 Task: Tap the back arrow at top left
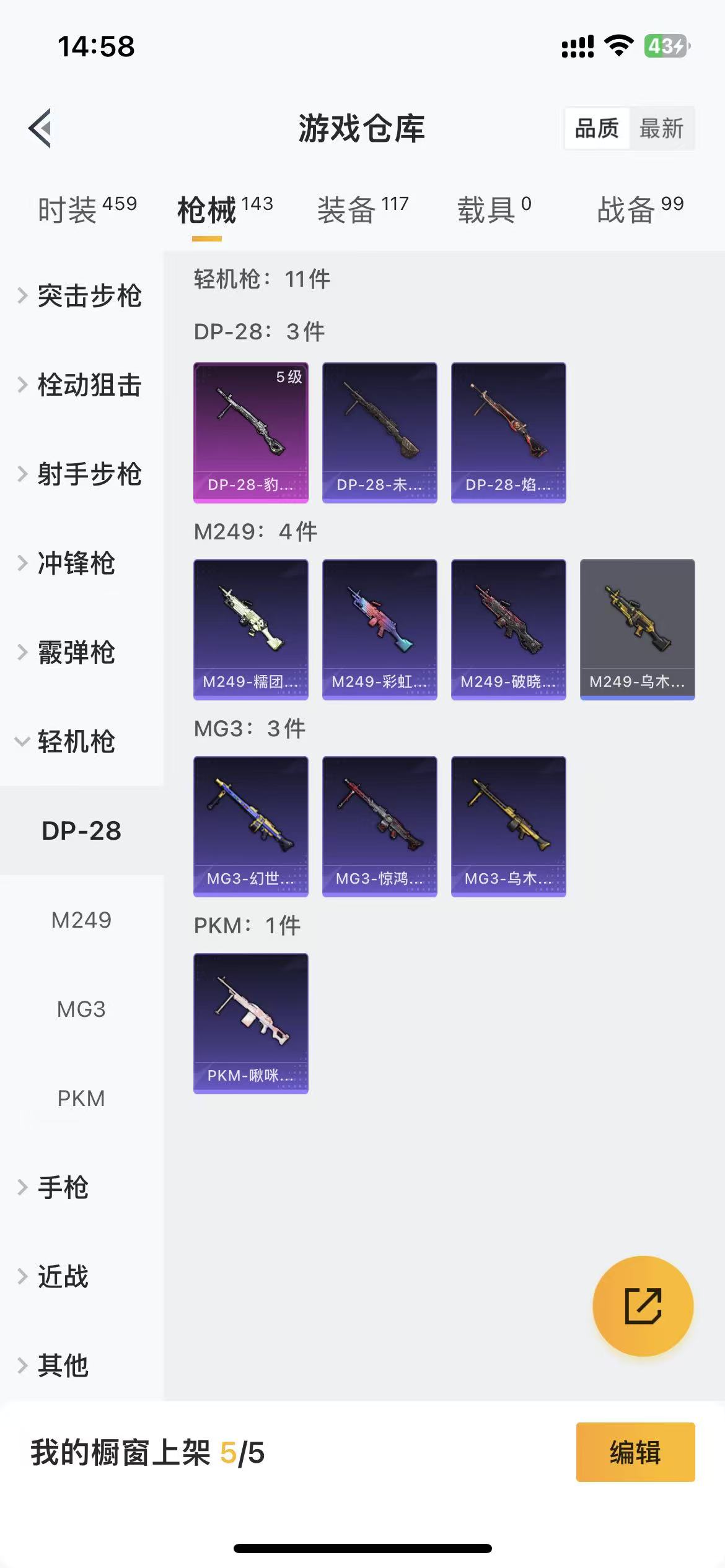click(x=41, y=129)
